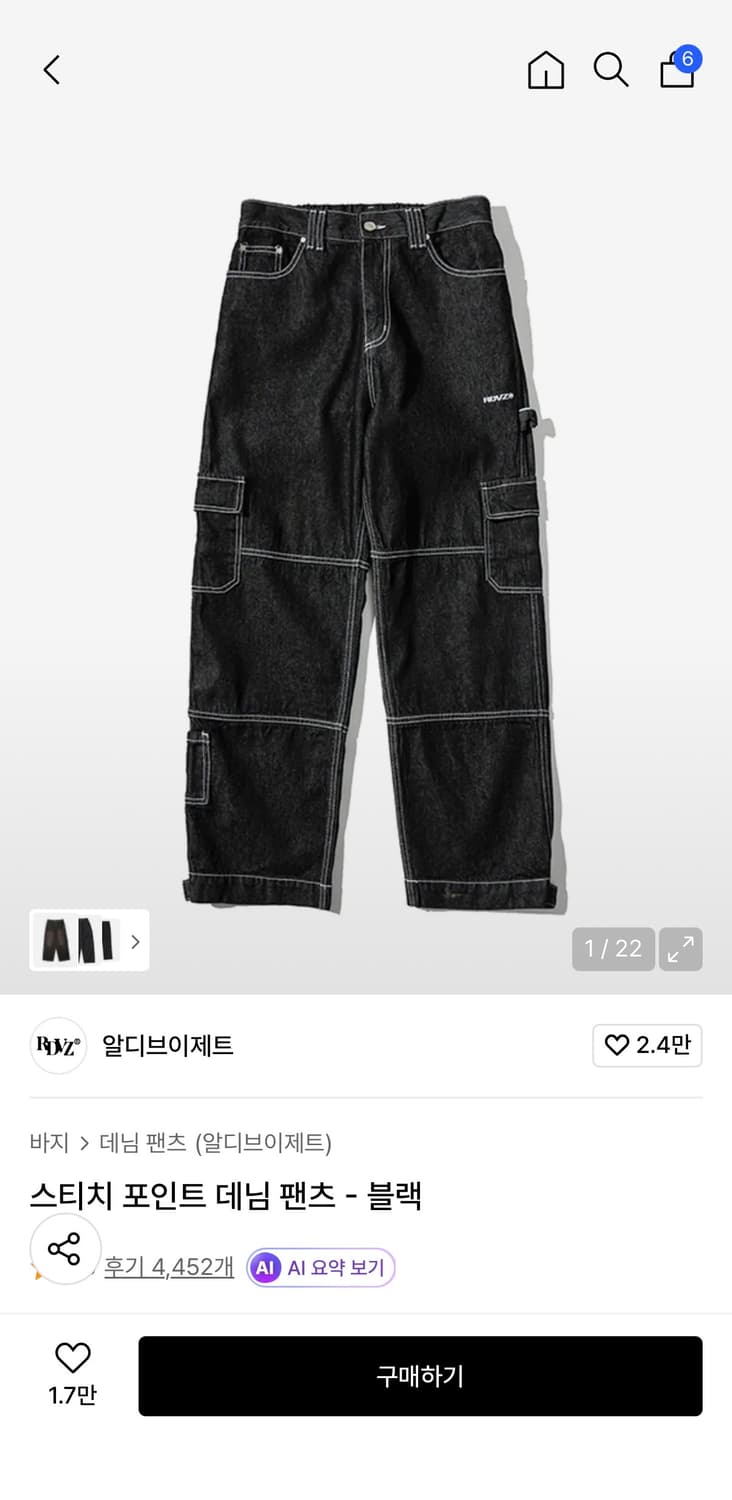
Task: Toggle the brand like heart showing 2.4만
Action: 647,1046
